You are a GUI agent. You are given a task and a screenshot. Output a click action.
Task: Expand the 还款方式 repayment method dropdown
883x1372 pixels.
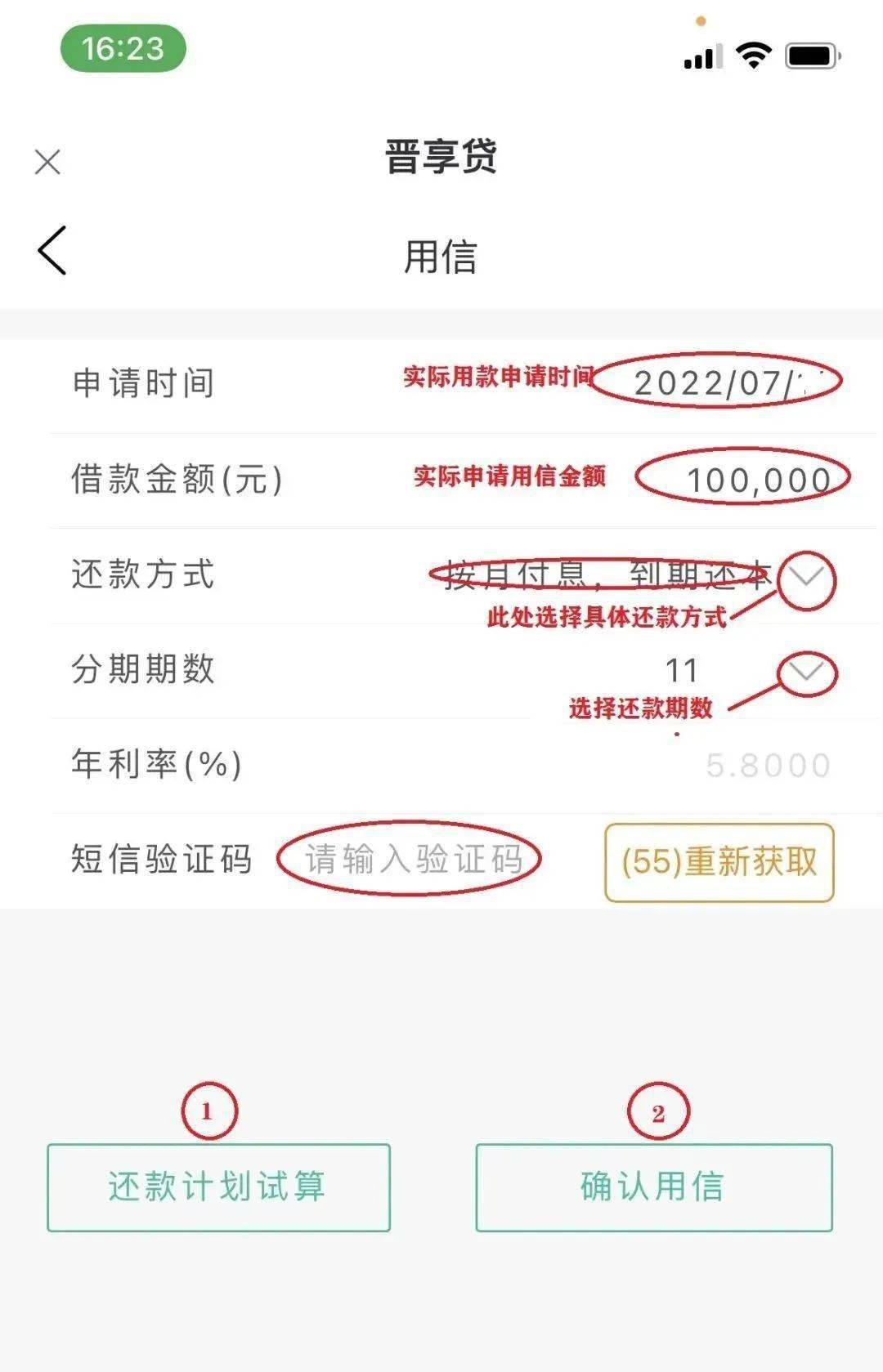point(805,579)
